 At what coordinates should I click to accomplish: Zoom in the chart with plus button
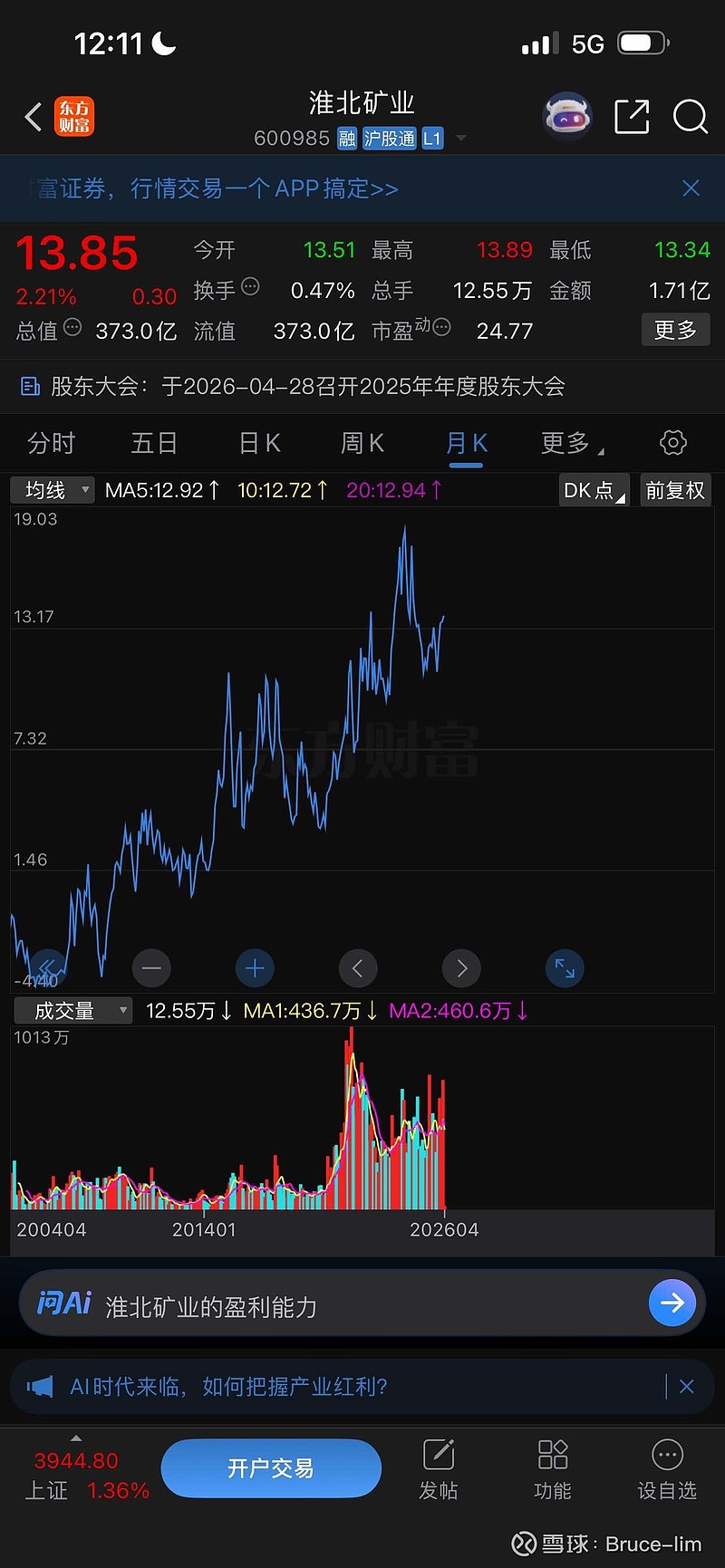255,968
